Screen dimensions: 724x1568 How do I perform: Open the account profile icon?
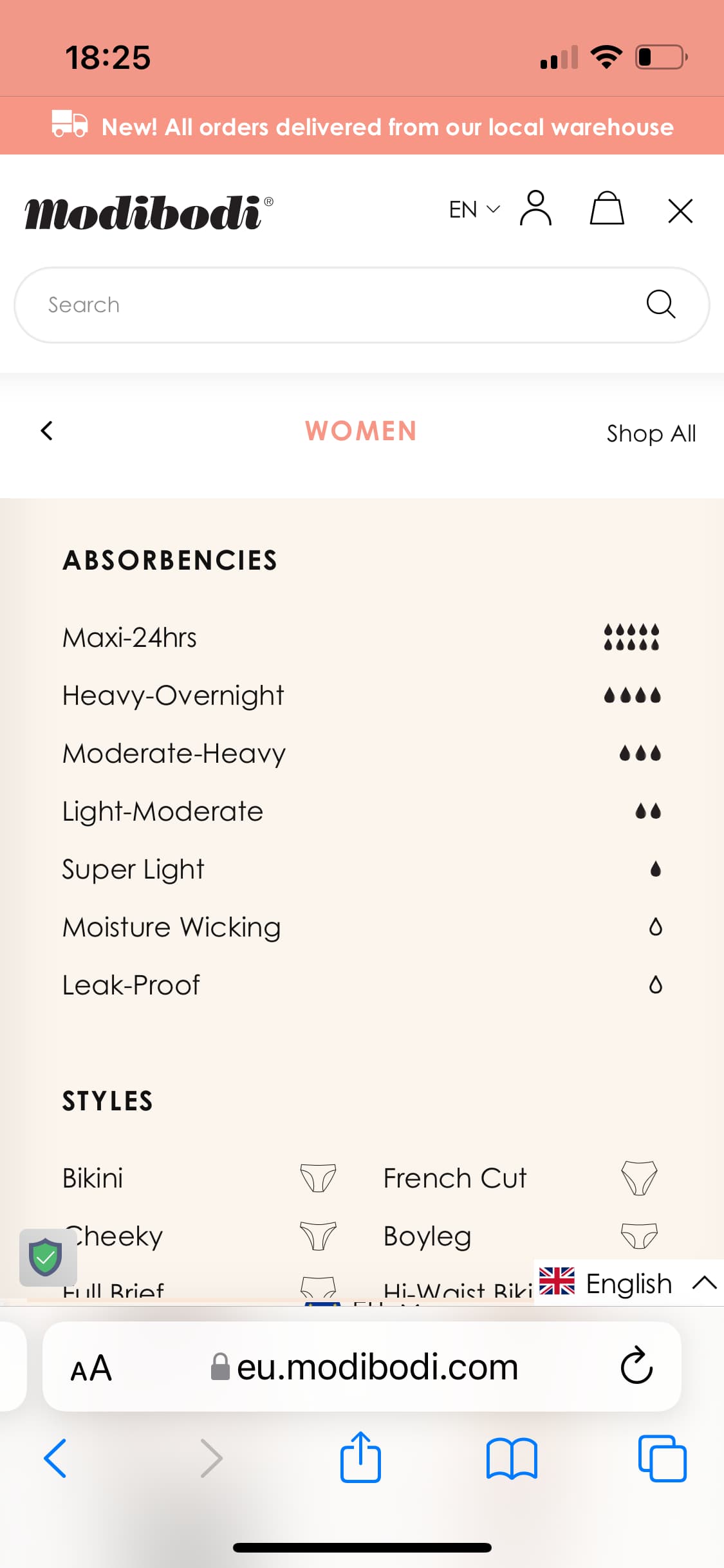coord(535,208)
